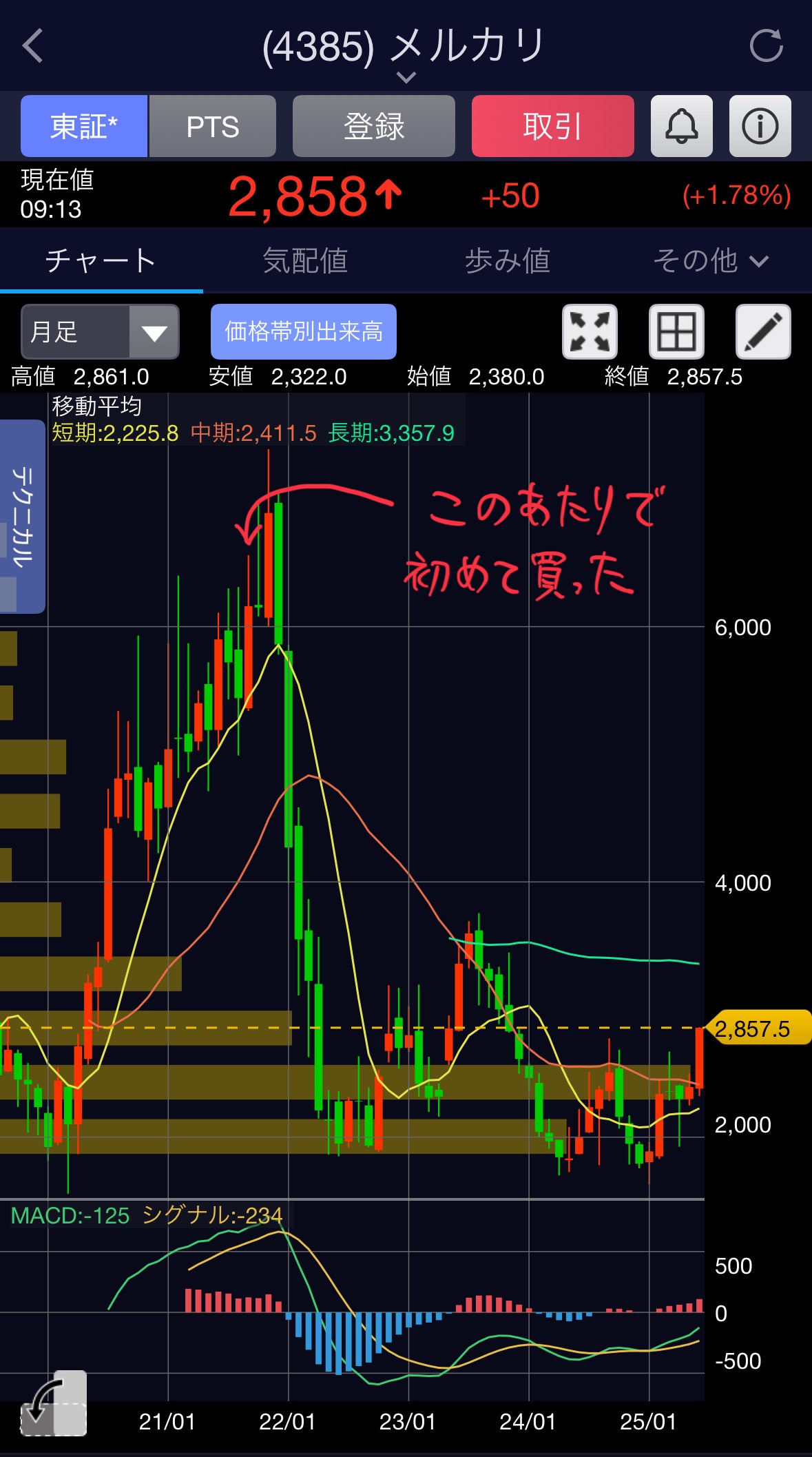Open the multi-chart grid layout
812x1457 pixels.
677,332
